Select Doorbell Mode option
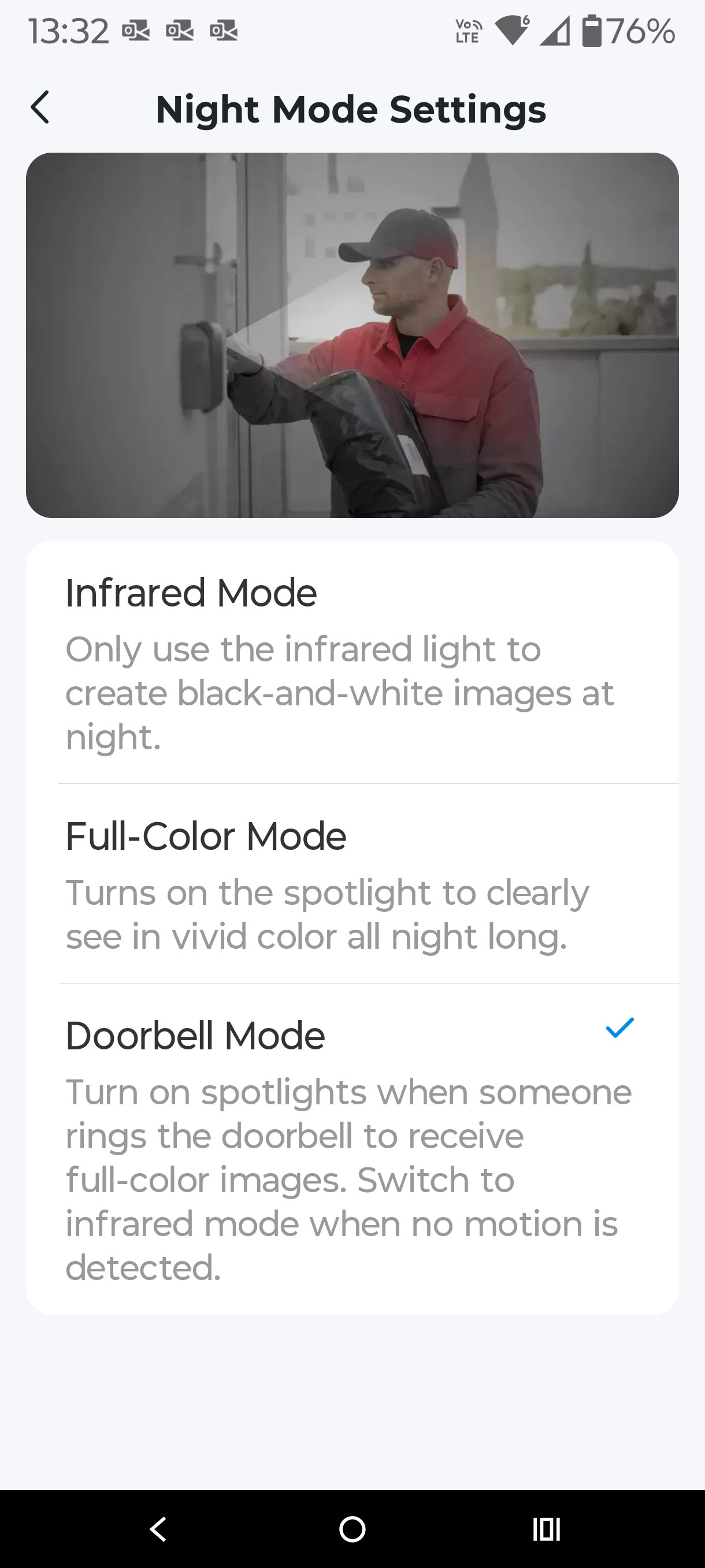The width and height of the screenshot is (705, 1568). [351, 1148]
